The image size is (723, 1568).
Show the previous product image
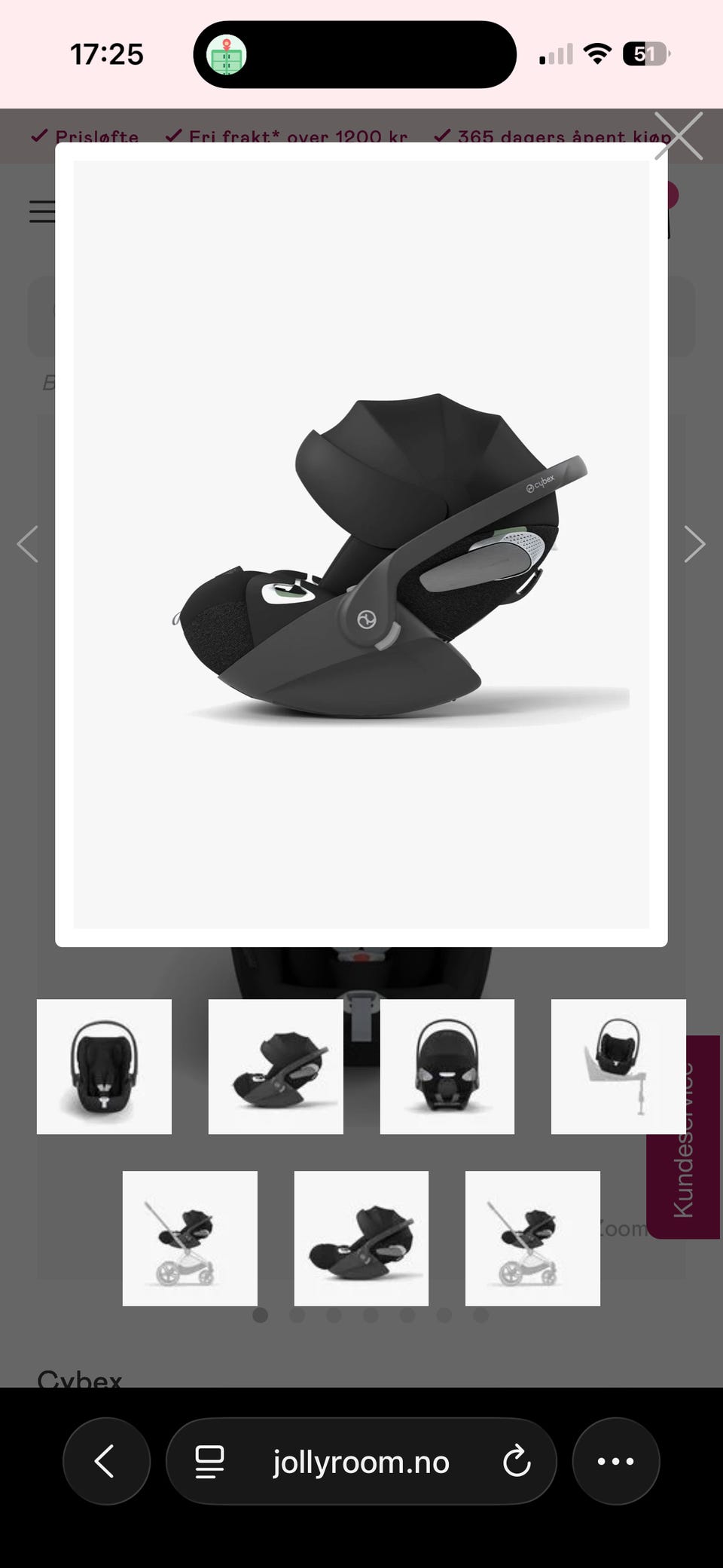coord(28,544)
